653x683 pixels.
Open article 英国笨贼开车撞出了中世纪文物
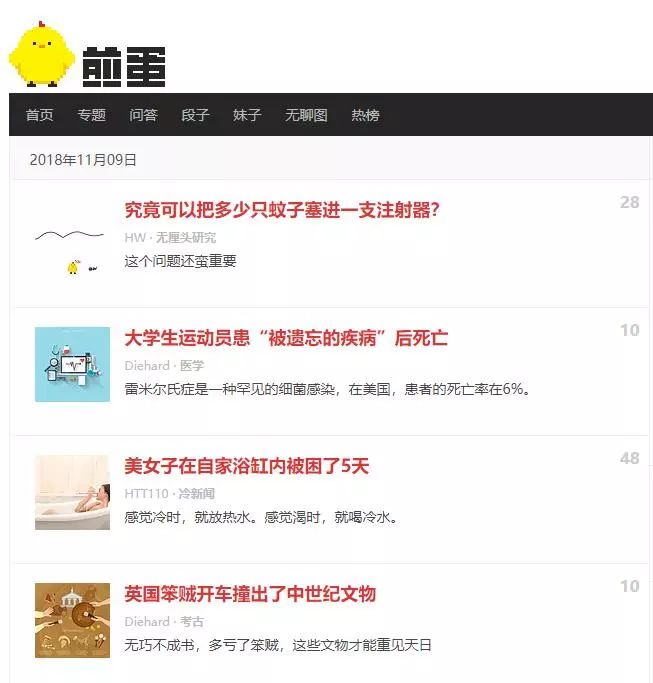(x=250, y=594)
